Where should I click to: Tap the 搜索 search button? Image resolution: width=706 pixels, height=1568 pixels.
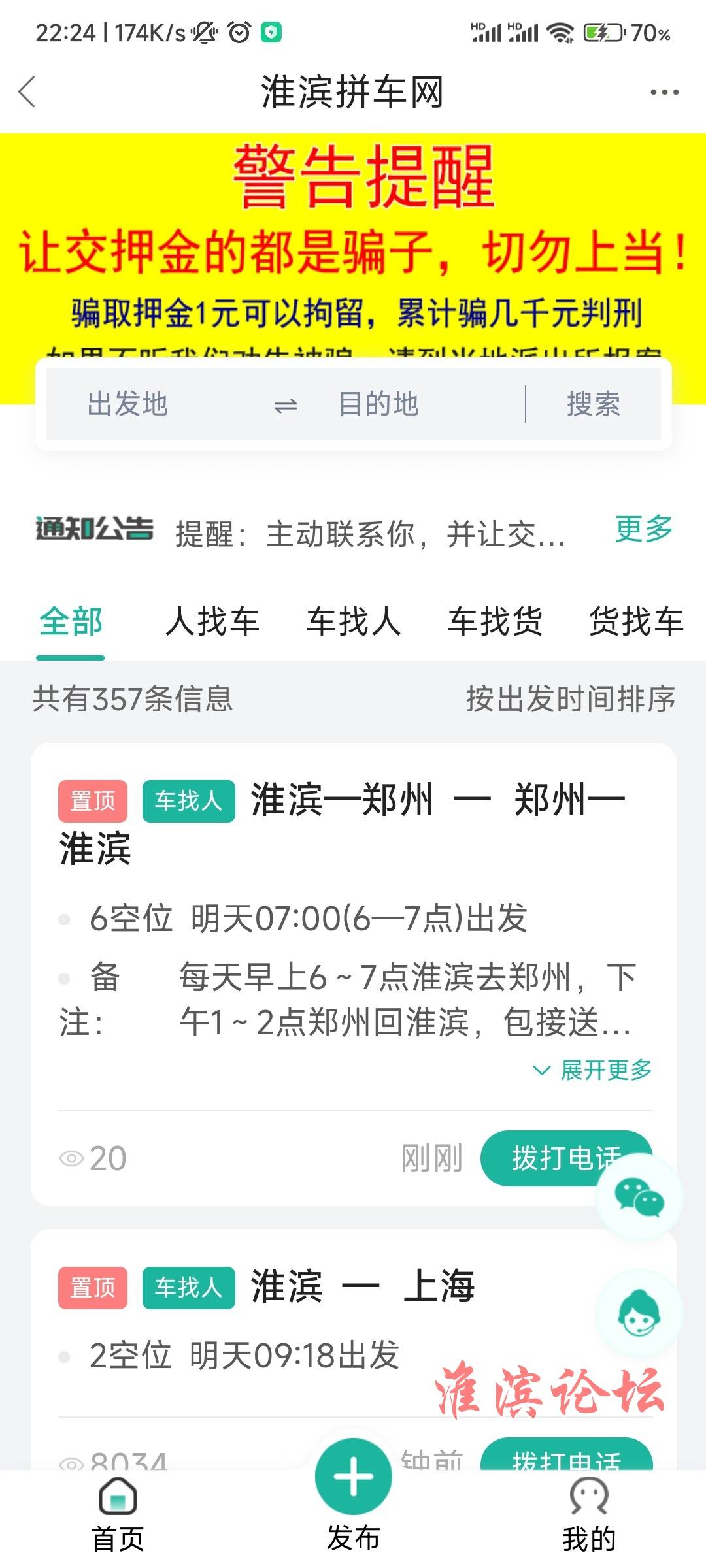coord(594,404)
